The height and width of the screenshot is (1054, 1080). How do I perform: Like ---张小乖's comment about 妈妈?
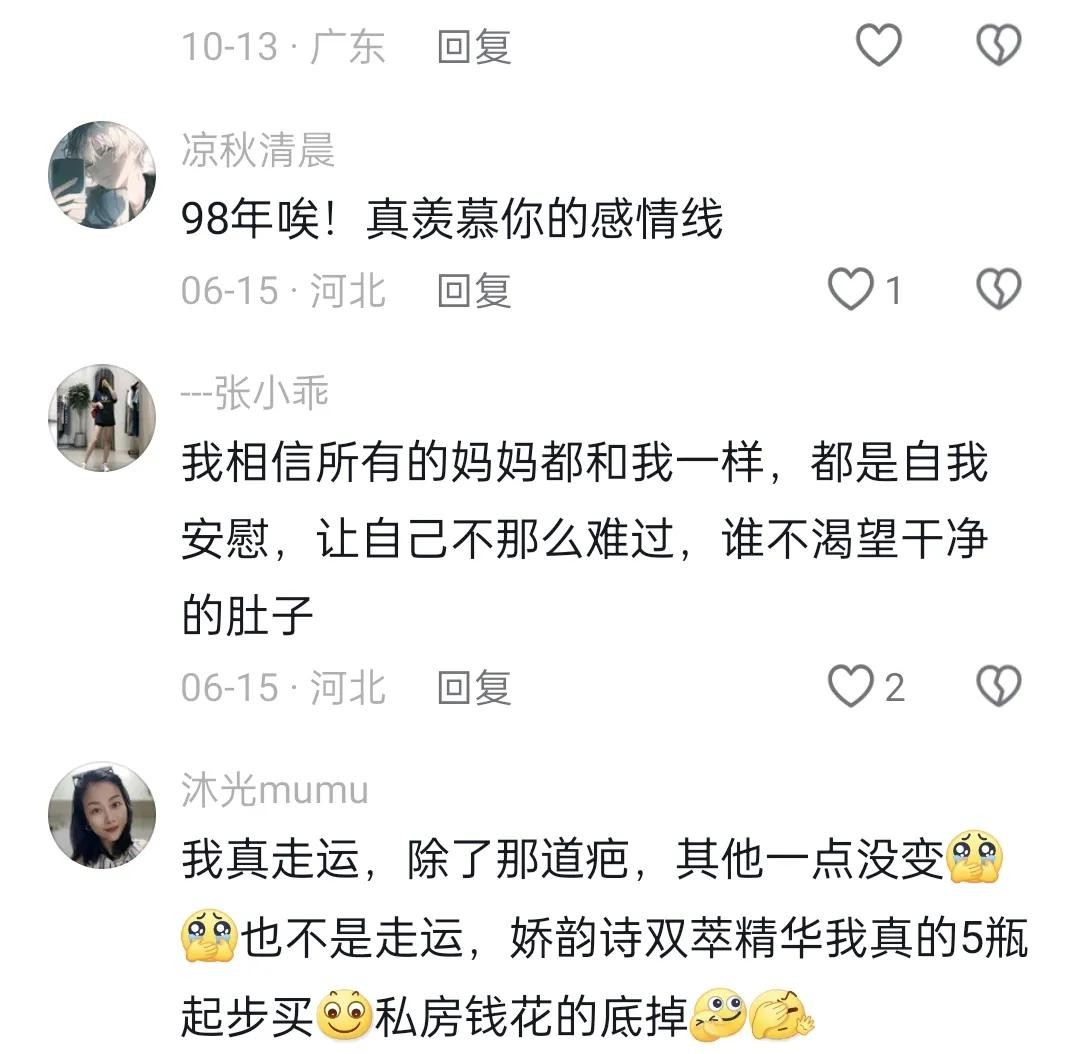853,687
